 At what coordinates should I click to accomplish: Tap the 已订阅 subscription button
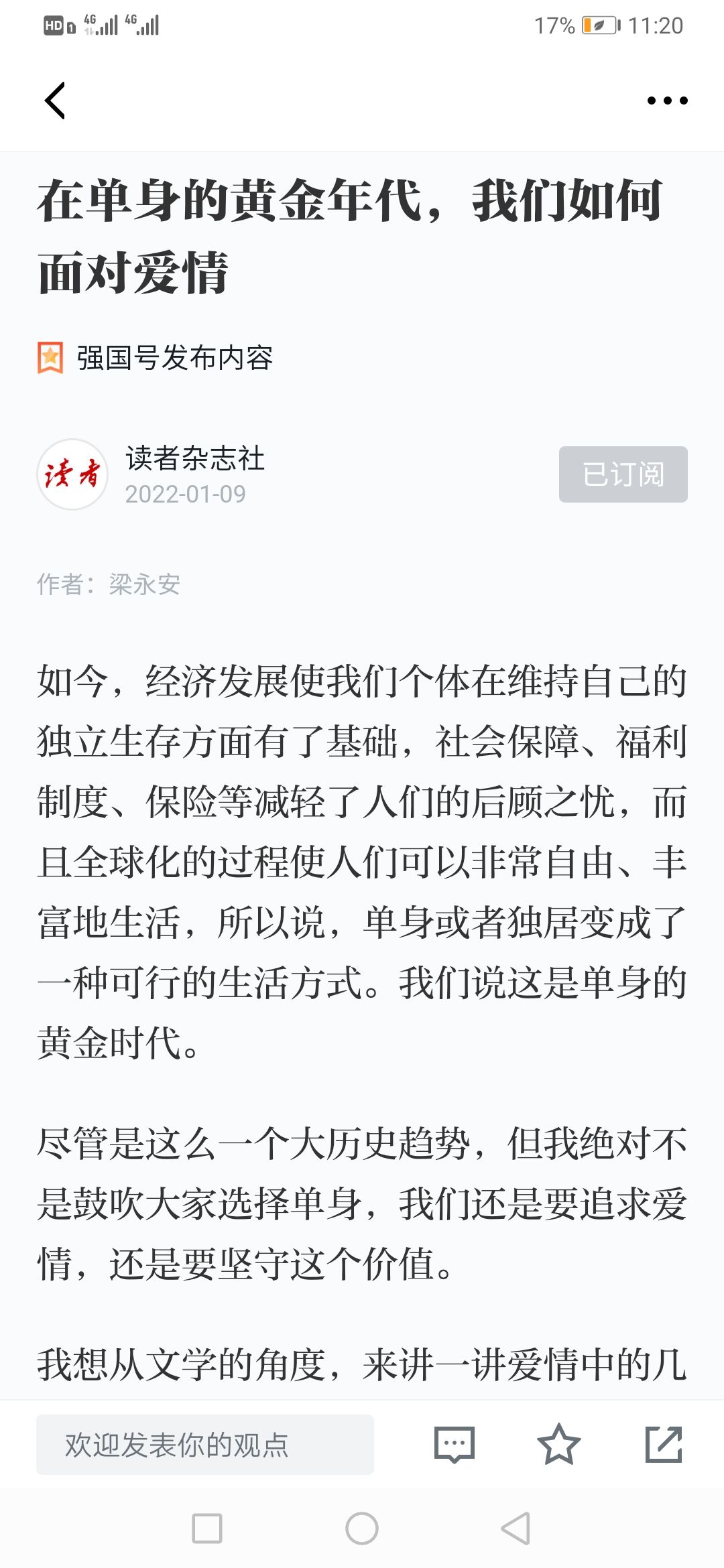tap(623, 474)
